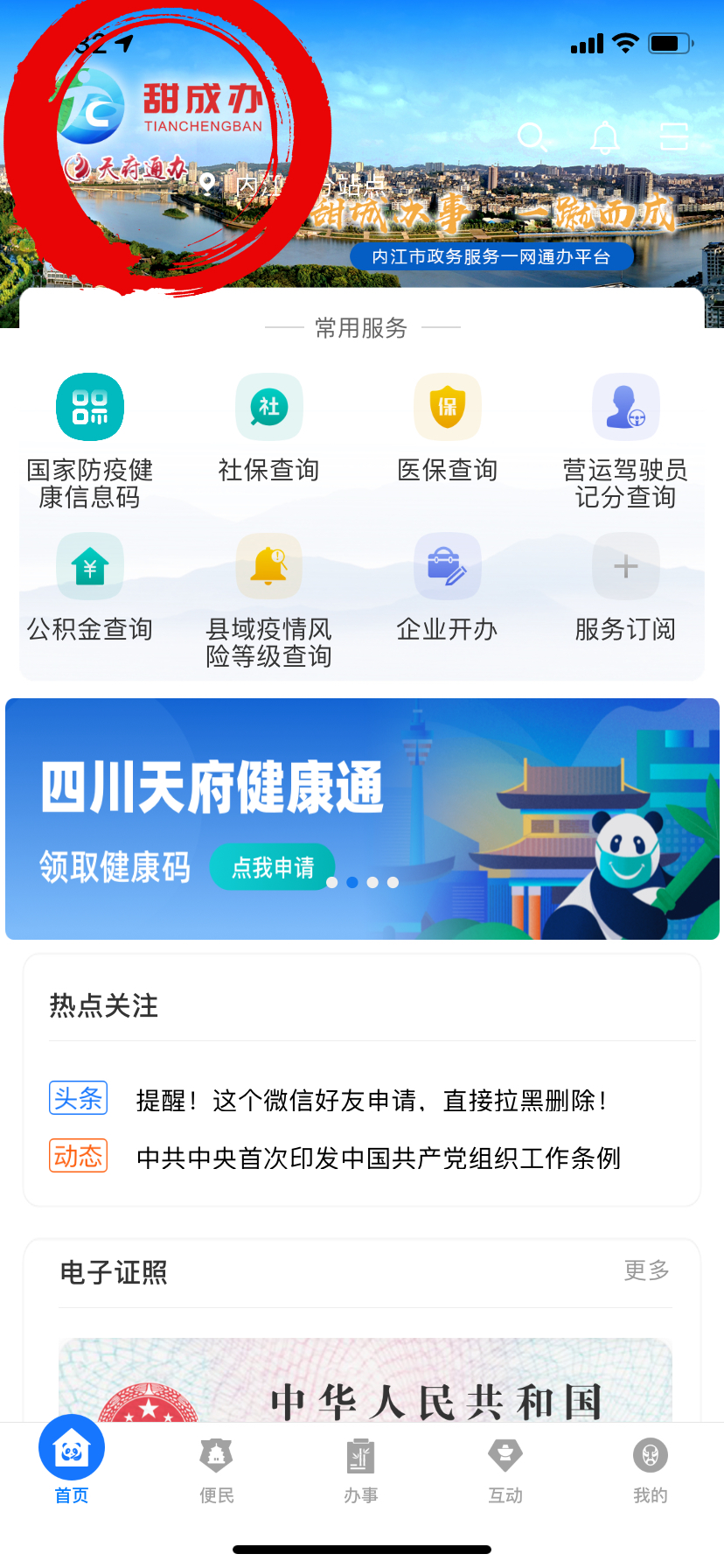Start 企业开办 service
724x1568 pixels.
point(447,588)
